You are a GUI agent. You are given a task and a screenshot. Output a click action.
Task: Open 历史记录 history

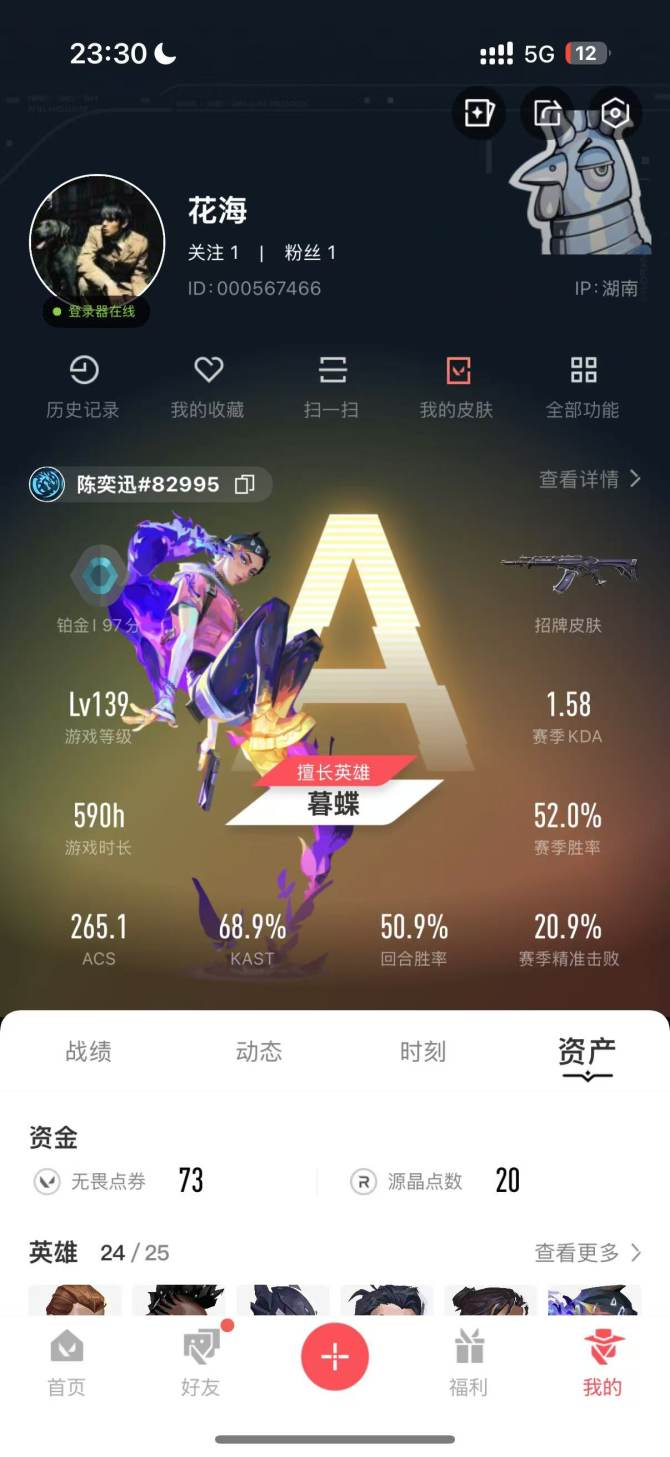click(83, 388)
